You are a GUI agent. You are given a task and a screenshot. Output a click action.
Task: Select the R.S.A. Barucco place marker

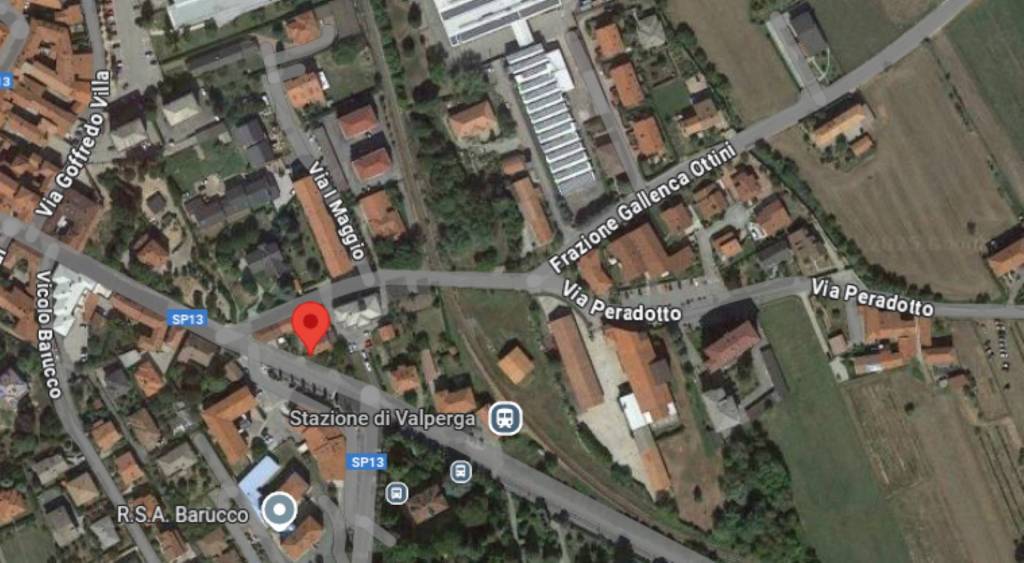tap(279, 514)
